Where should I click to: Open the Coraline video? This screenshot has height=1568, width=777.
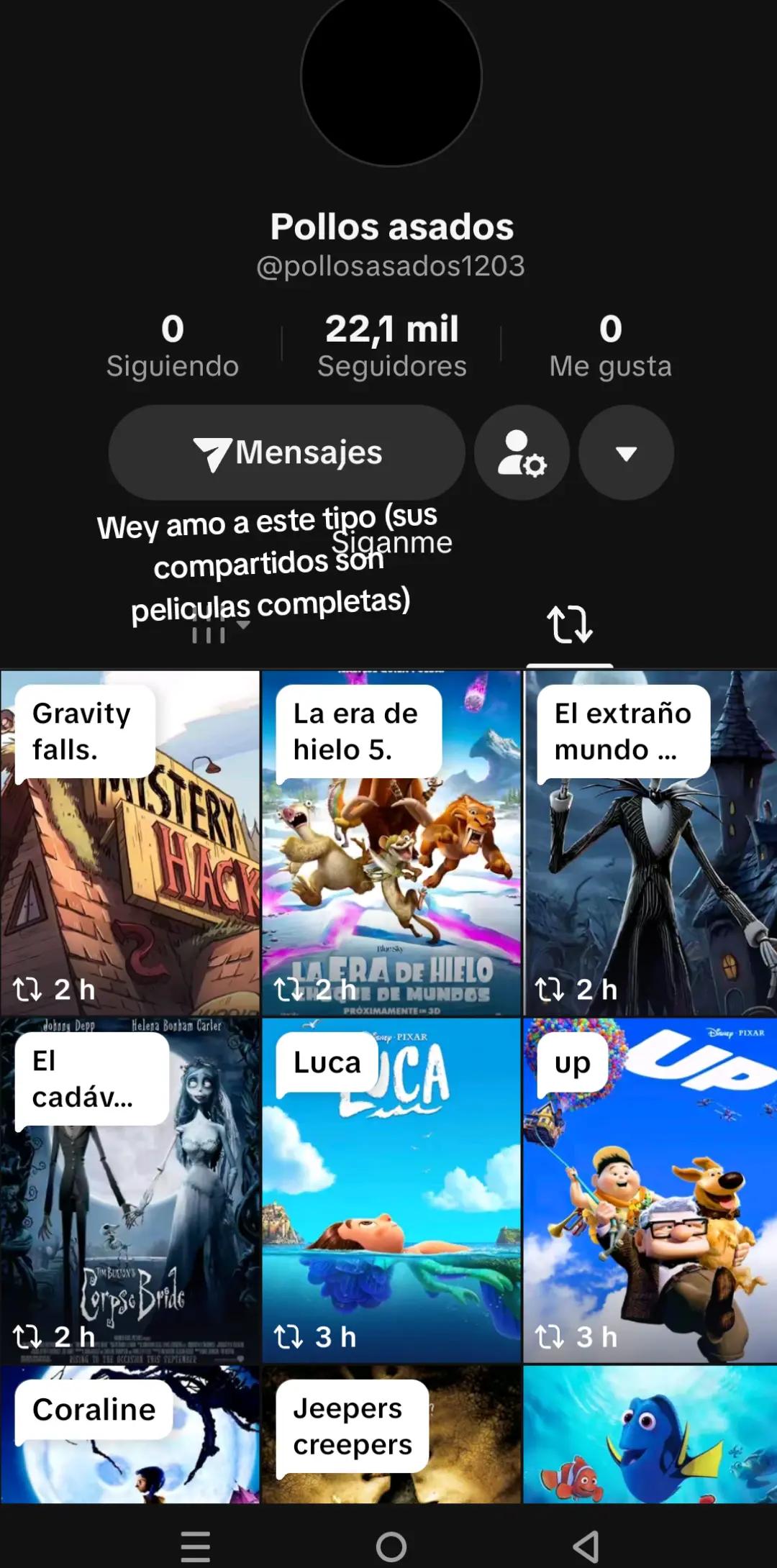[130, 1434]
